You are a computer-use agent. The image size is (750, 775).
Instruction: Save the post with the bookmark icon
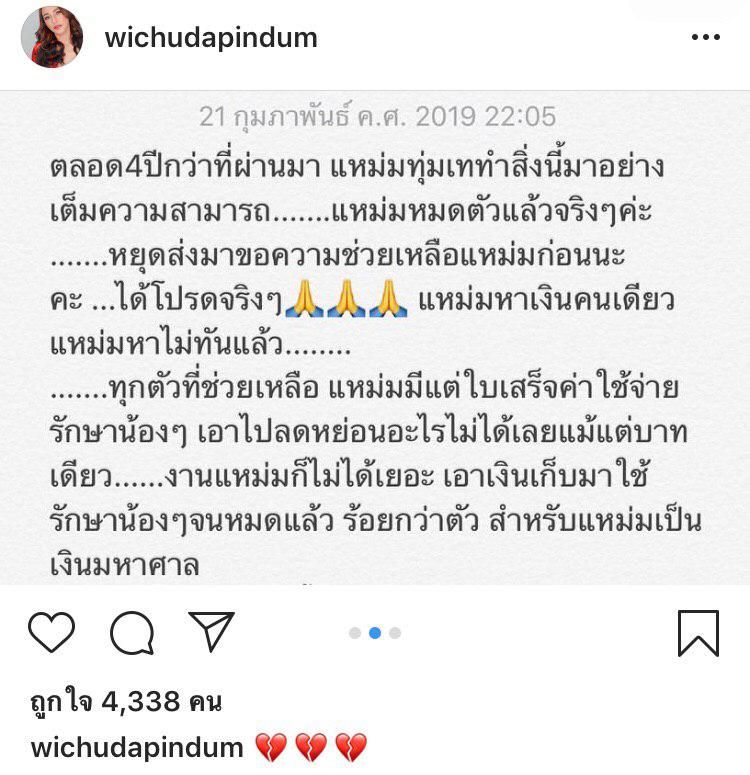tap(697, 632)
